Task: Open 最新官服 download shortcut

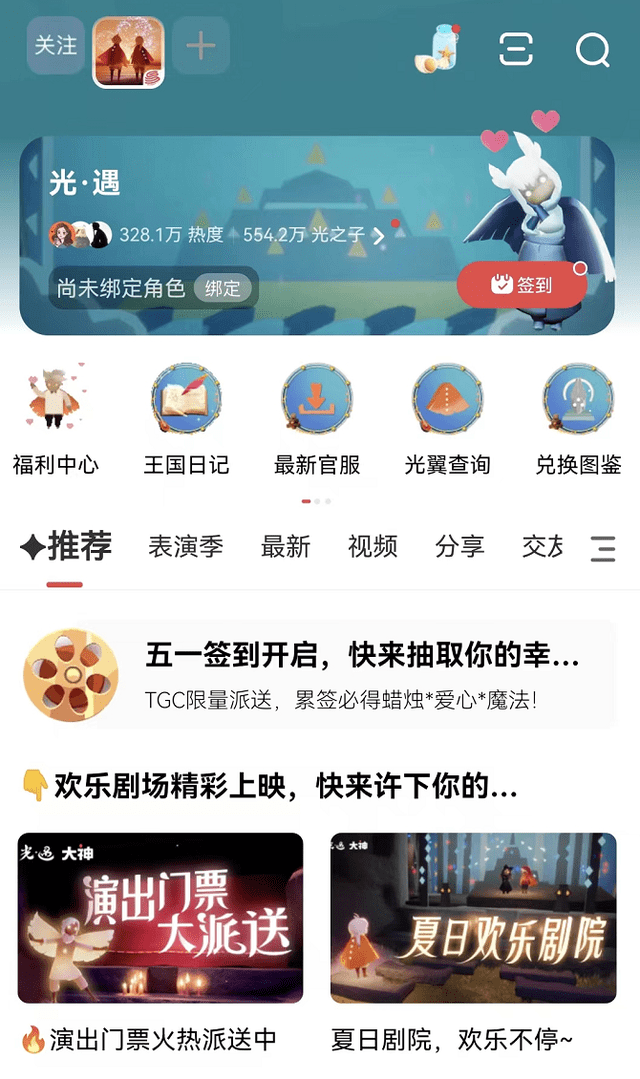Action: (317, 420)
